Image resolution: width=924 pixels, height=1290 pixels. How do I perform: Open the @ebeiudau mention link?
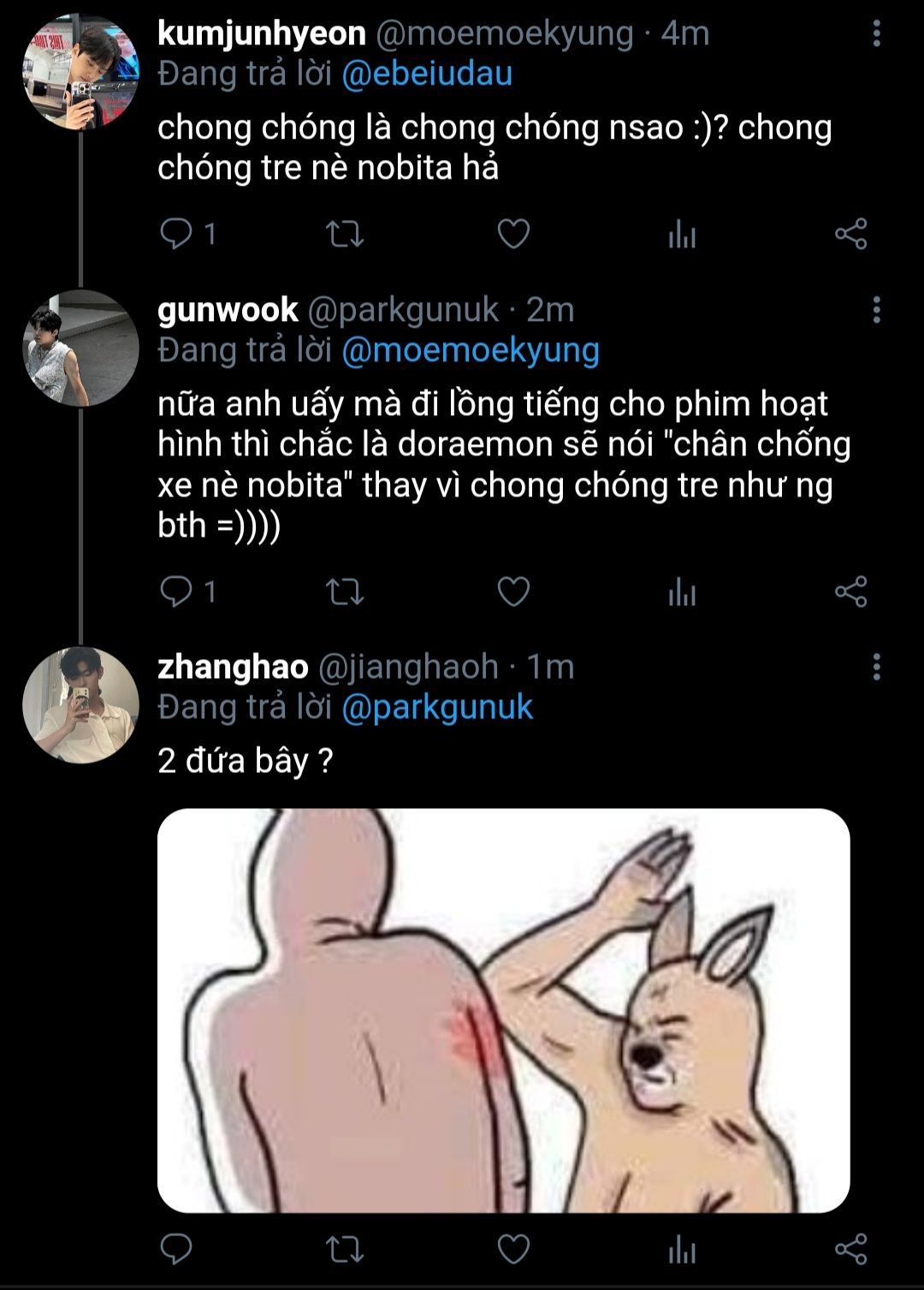tap(426, 74)
